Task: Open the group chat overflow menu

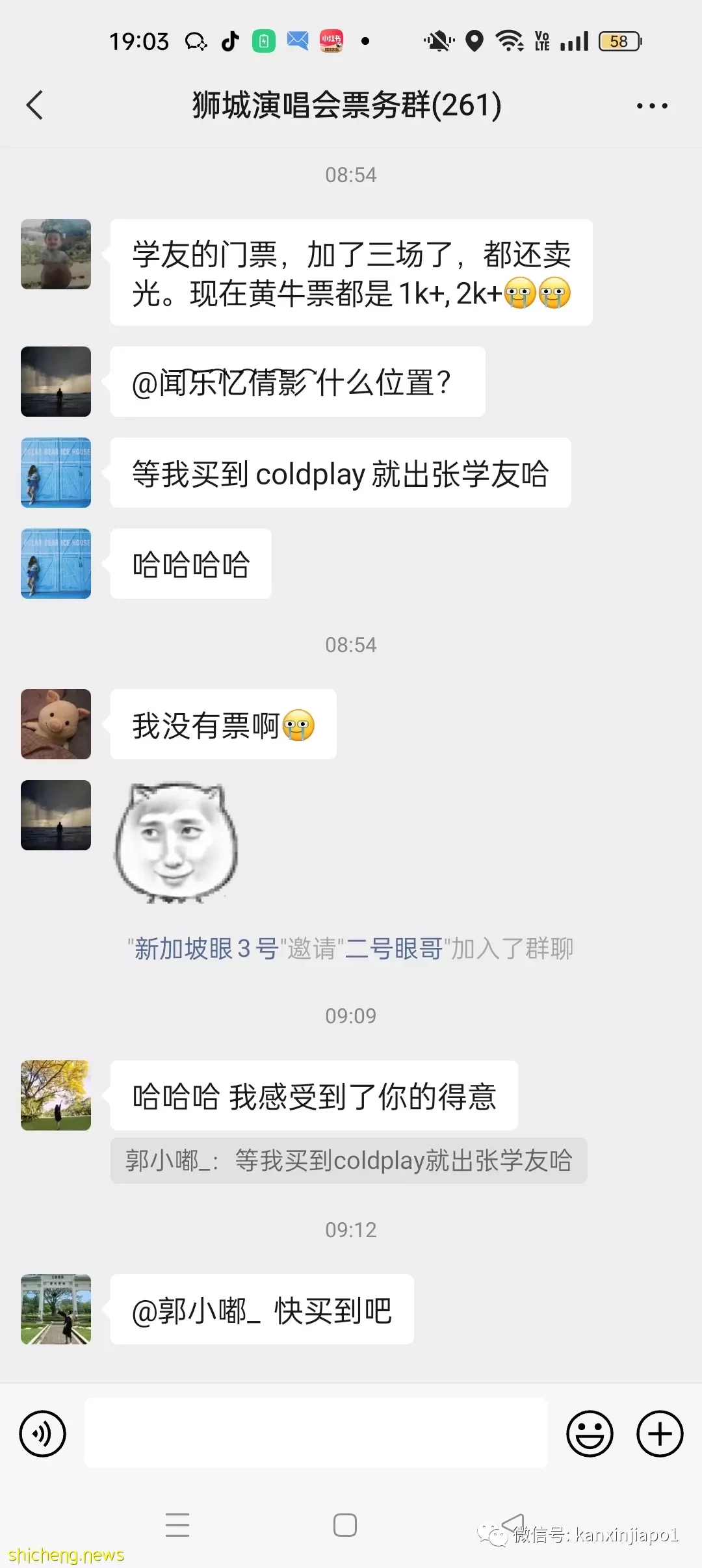Action: (652, 106)
